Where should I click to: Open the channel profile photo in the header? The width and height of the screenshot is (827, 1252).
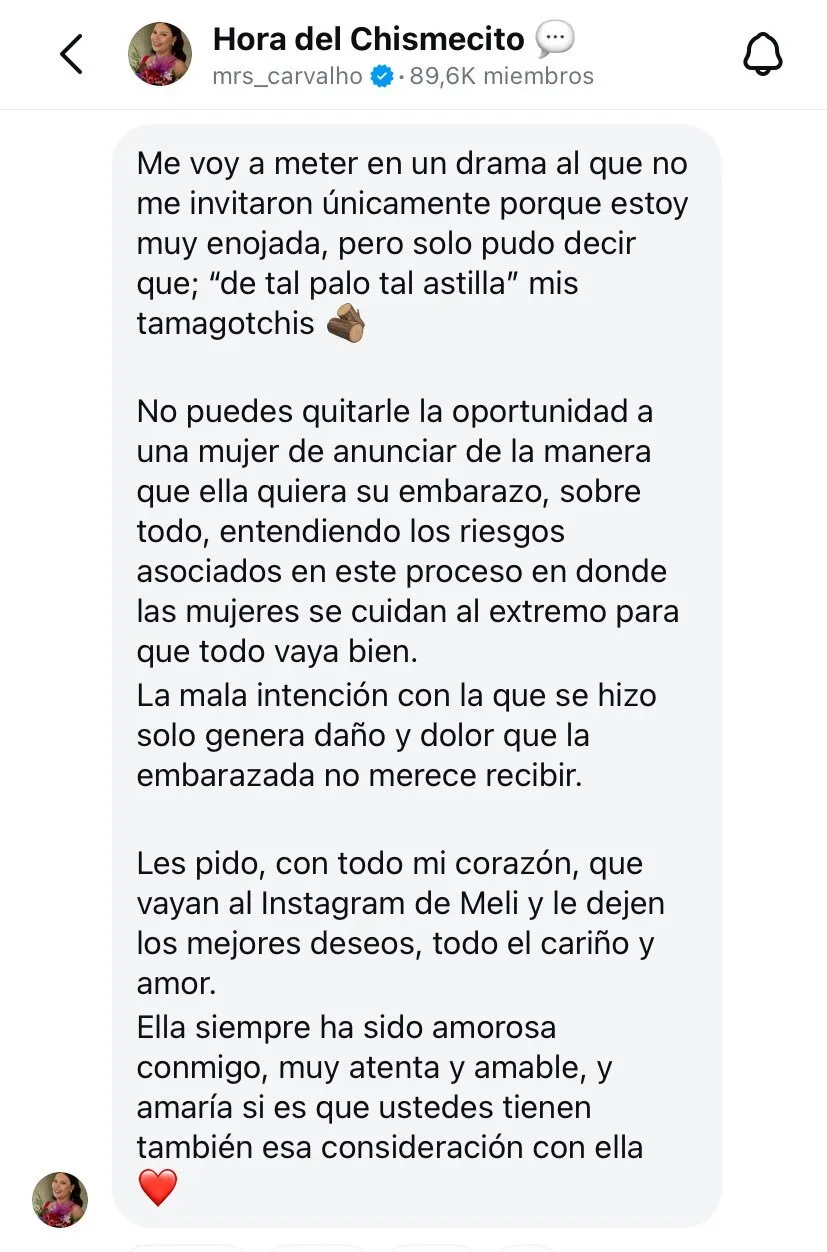click(x=160, y=54)
